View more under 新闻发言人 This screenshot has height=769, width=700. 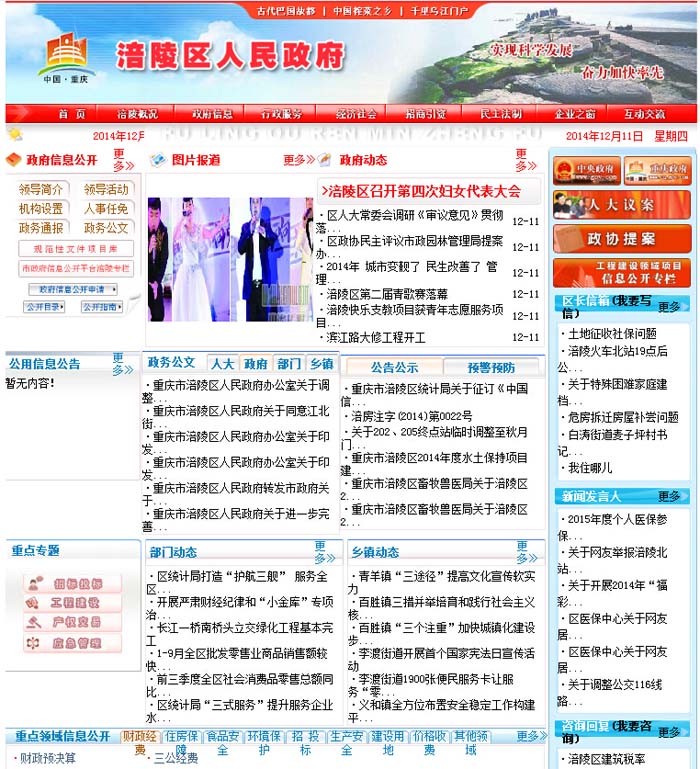pyautogui.click(x=669, y=496)
